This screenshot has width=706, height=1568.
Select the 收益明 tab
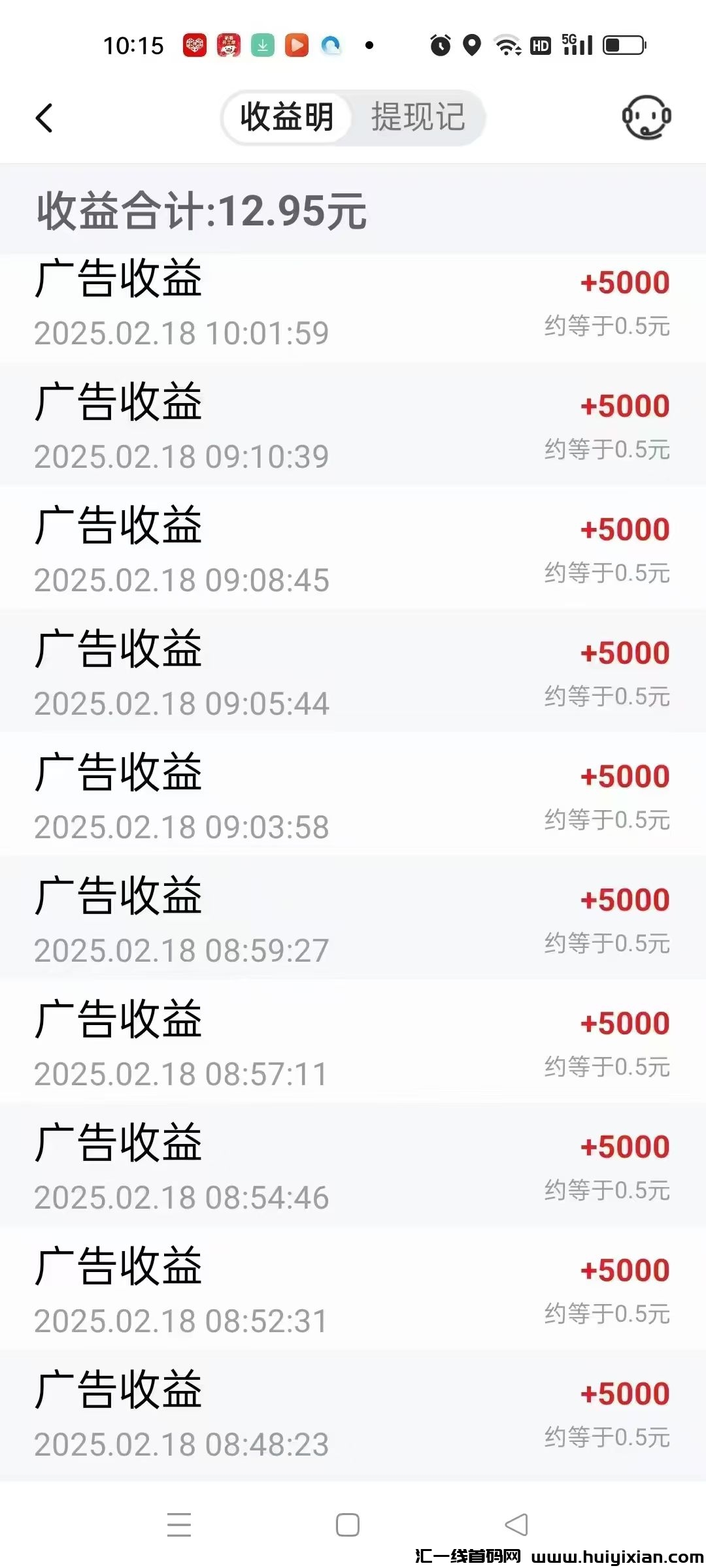pos(287,118)
